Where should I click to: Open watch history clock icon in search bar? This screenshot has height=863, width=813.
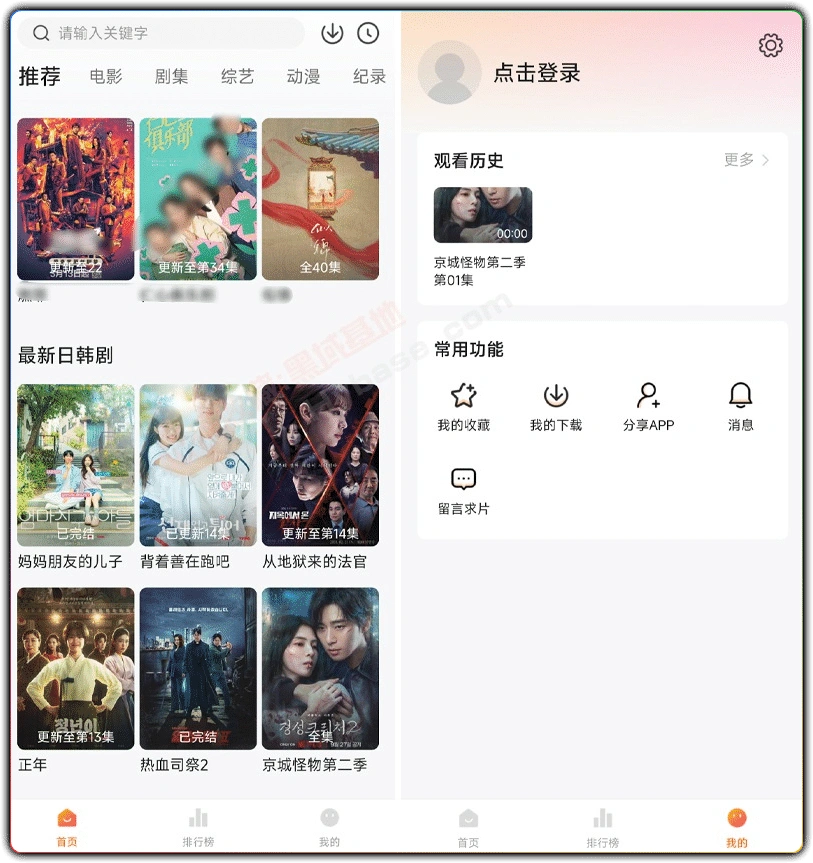[369, 32]
